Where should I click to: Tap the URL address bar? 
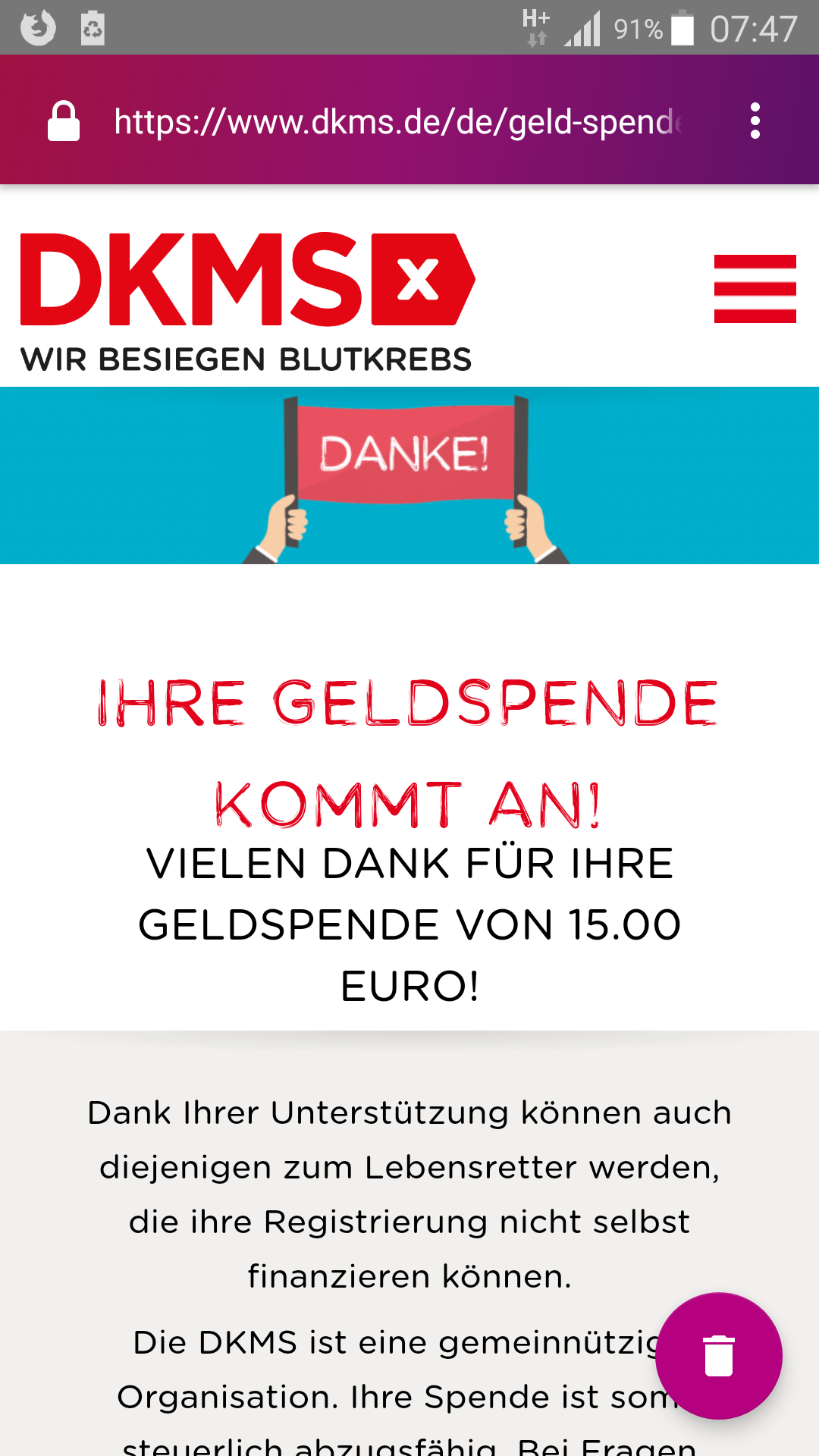click(x=398, y=121)
